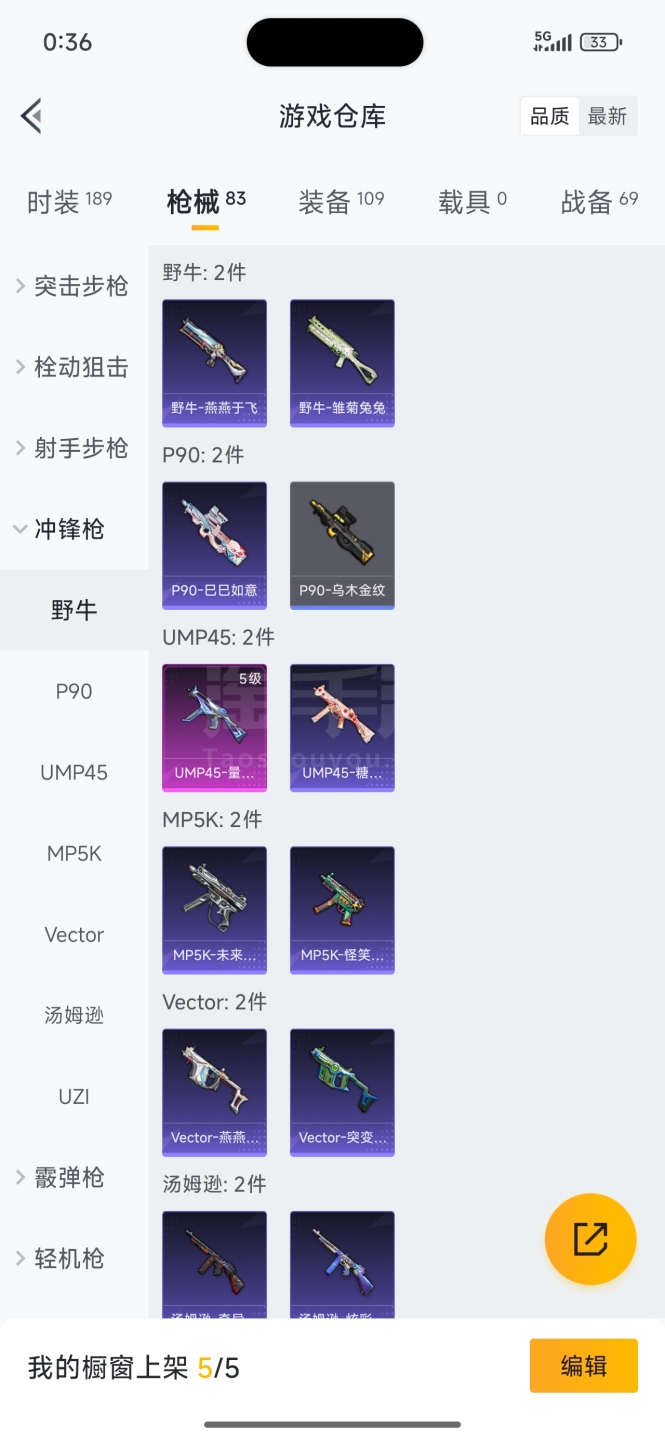Image resolution: width=665 pixels, height=1440 pixels.
Task: Switch to the 装备 tab
Action: tap(341, 202)
